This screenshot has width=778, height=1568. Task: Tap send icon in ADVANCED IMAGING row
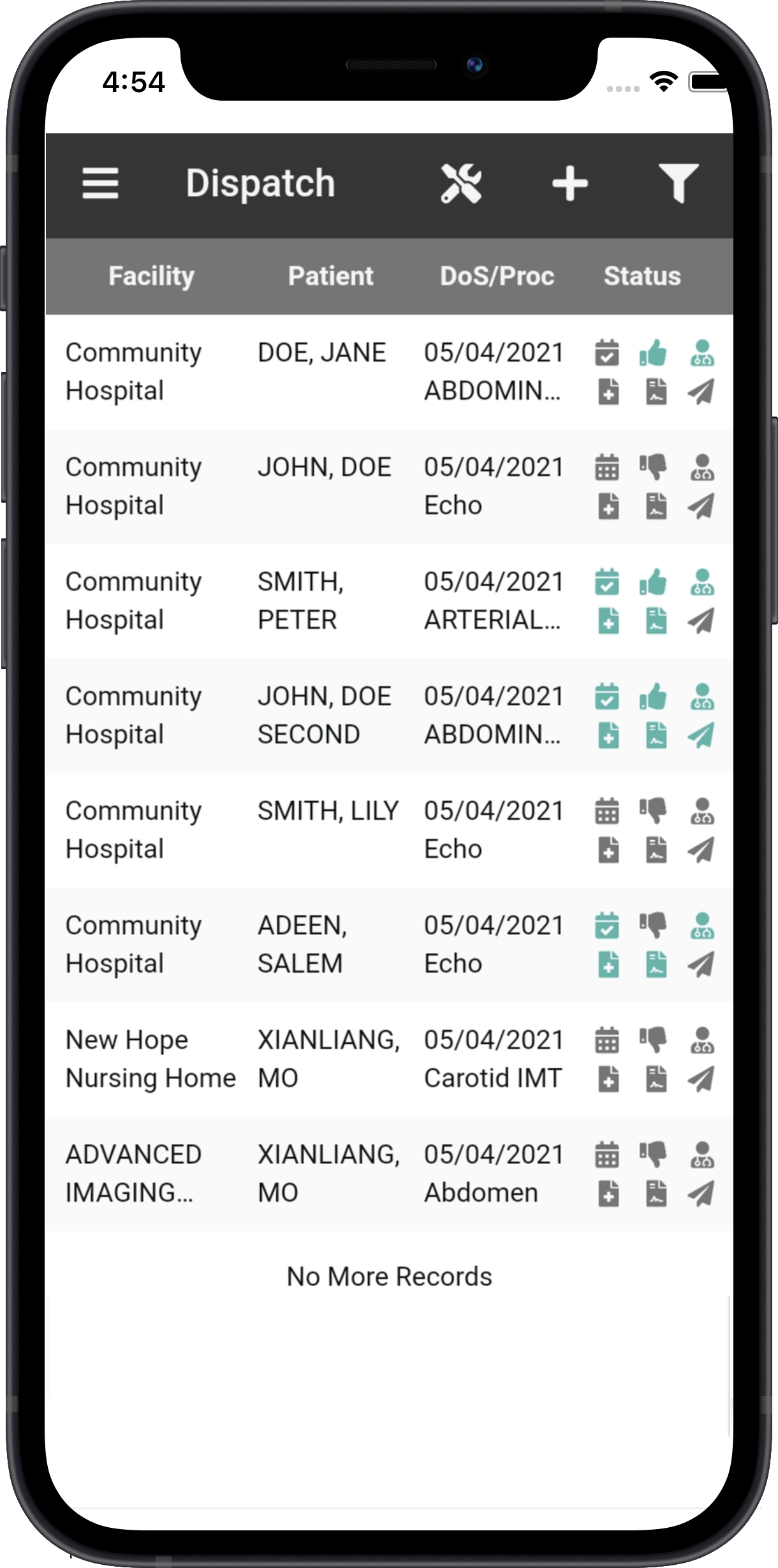[x=701, y=1193]
